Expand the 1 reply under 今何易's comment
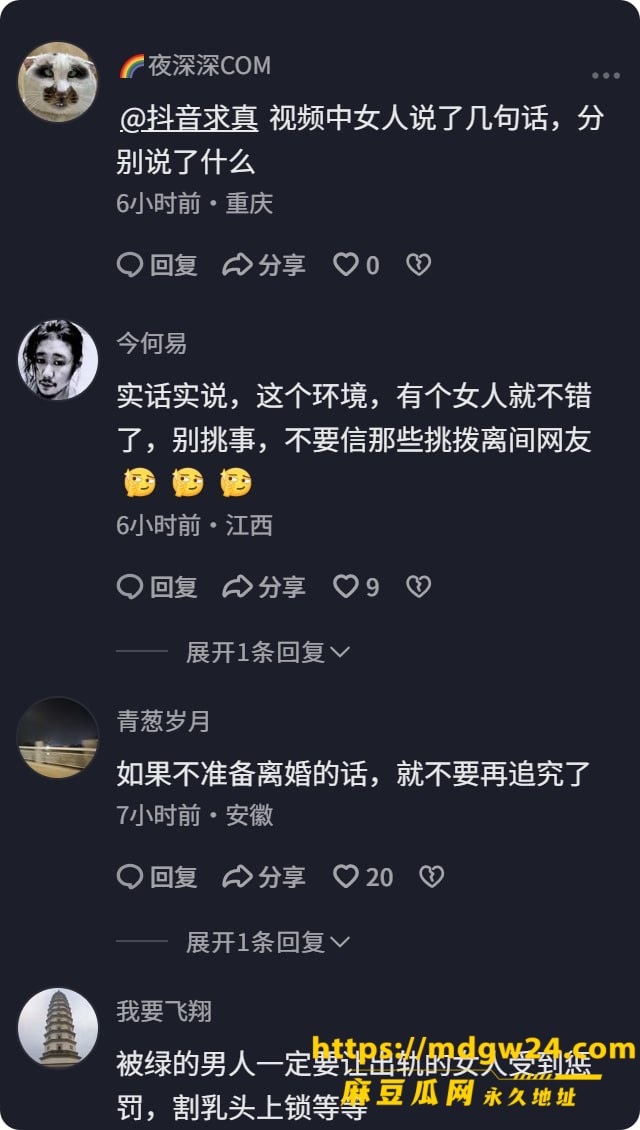This screenshot has width=640, height=1130. (x=267, y=652)
